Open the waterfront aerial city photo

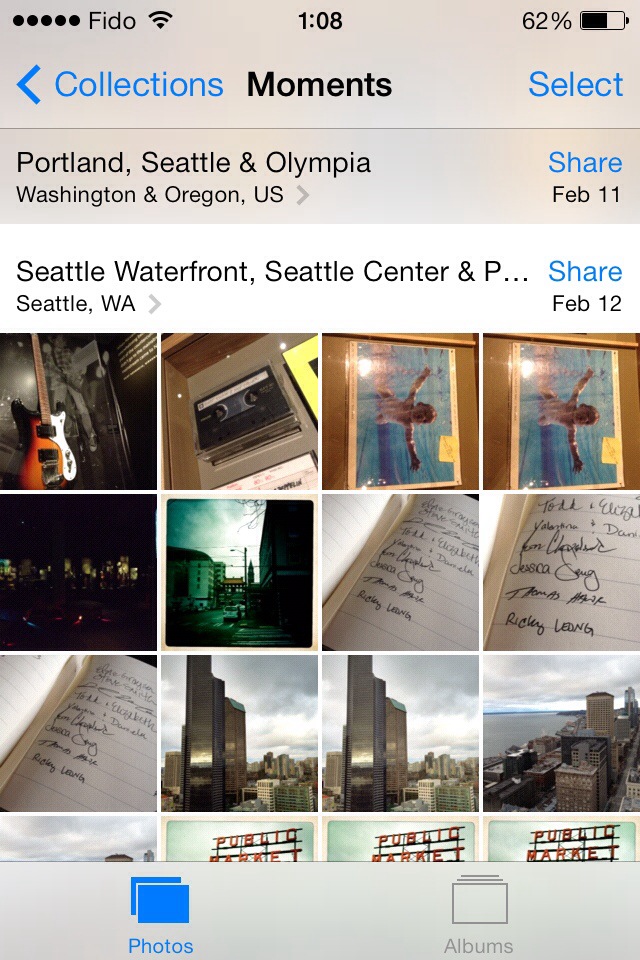[561, 733]
